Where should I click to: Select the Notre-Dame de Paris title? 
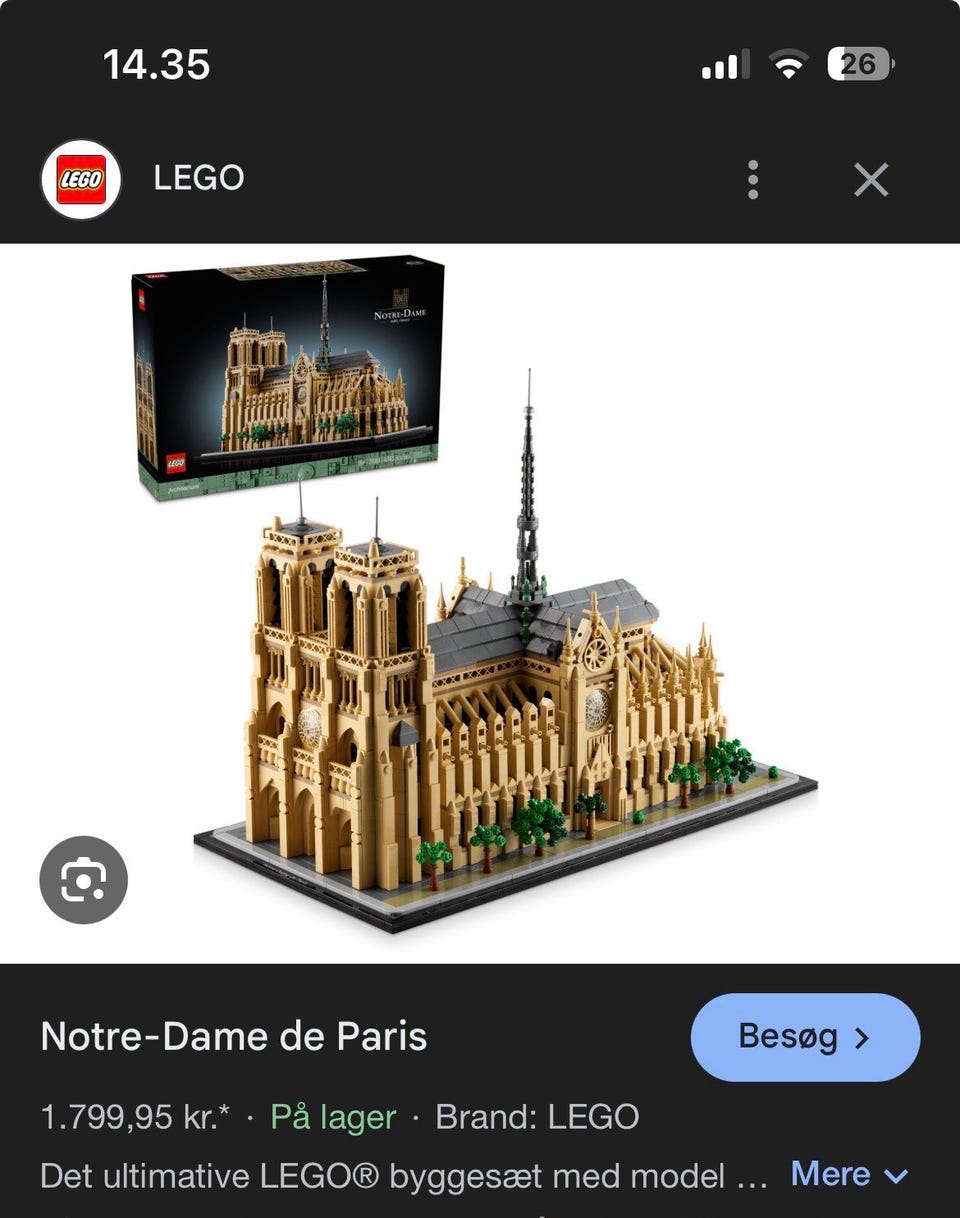point(235,1037)
